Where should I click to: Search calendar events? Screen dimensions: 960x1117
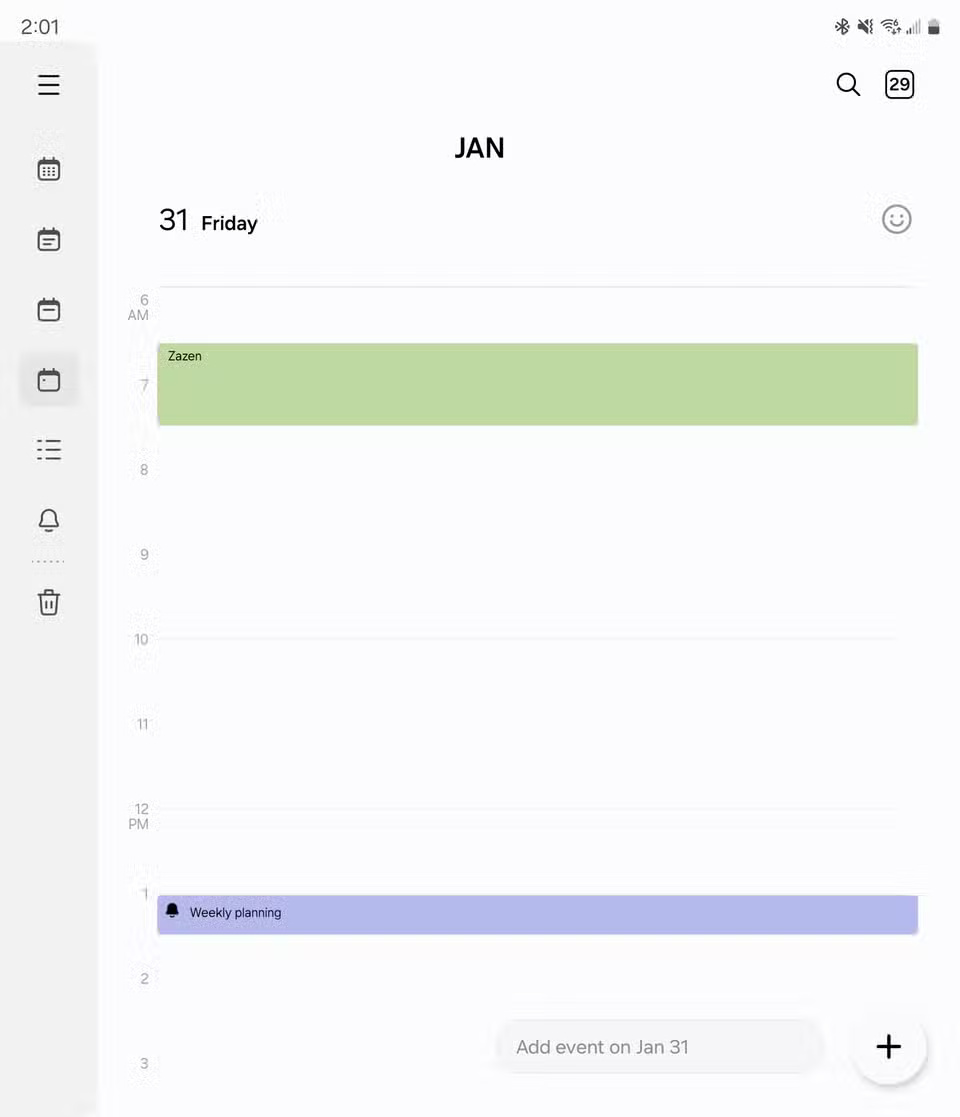coord(848,85)
